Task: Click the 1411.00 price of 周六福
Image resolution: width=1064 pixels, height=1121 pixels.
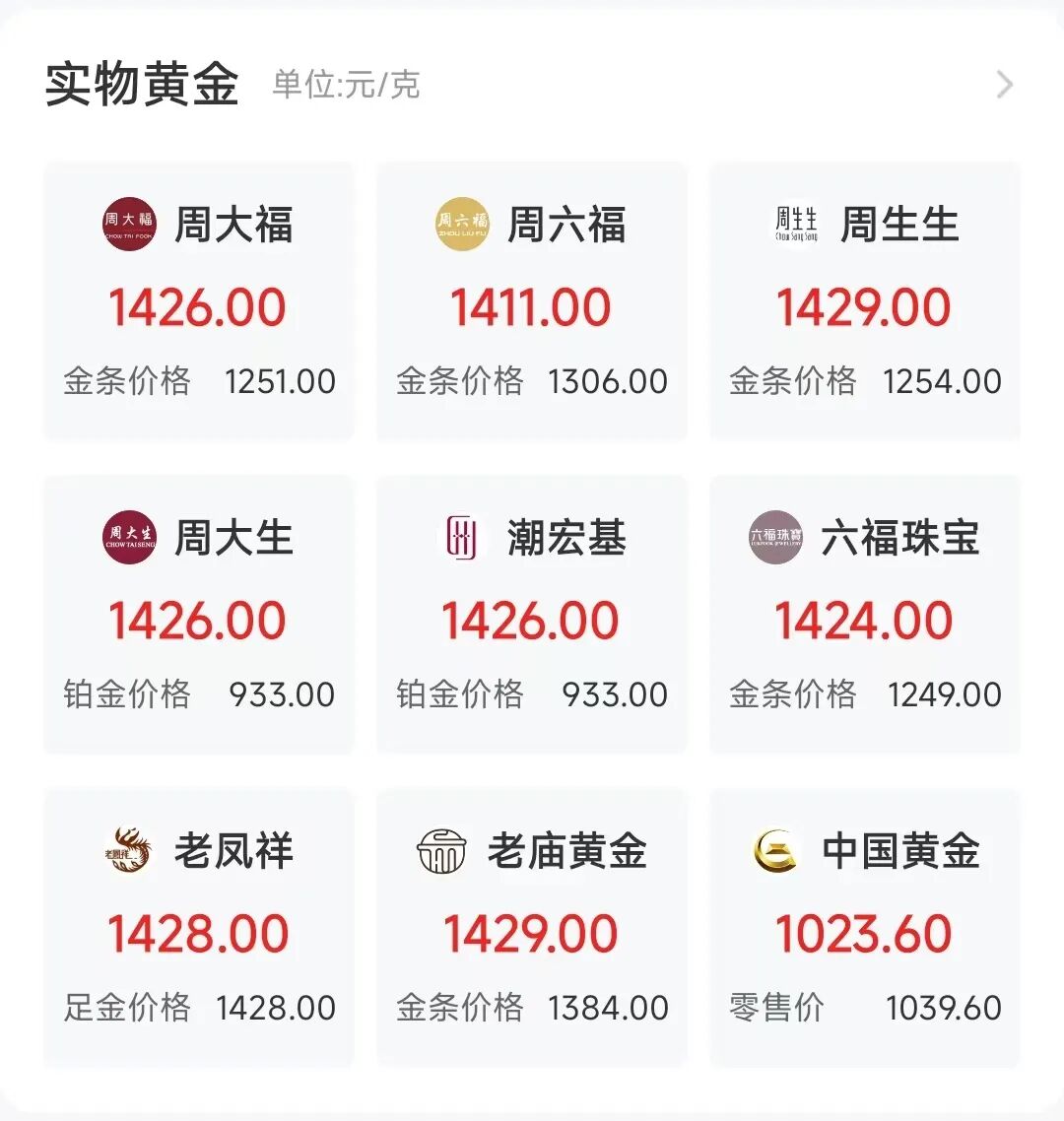Action: 531,307
